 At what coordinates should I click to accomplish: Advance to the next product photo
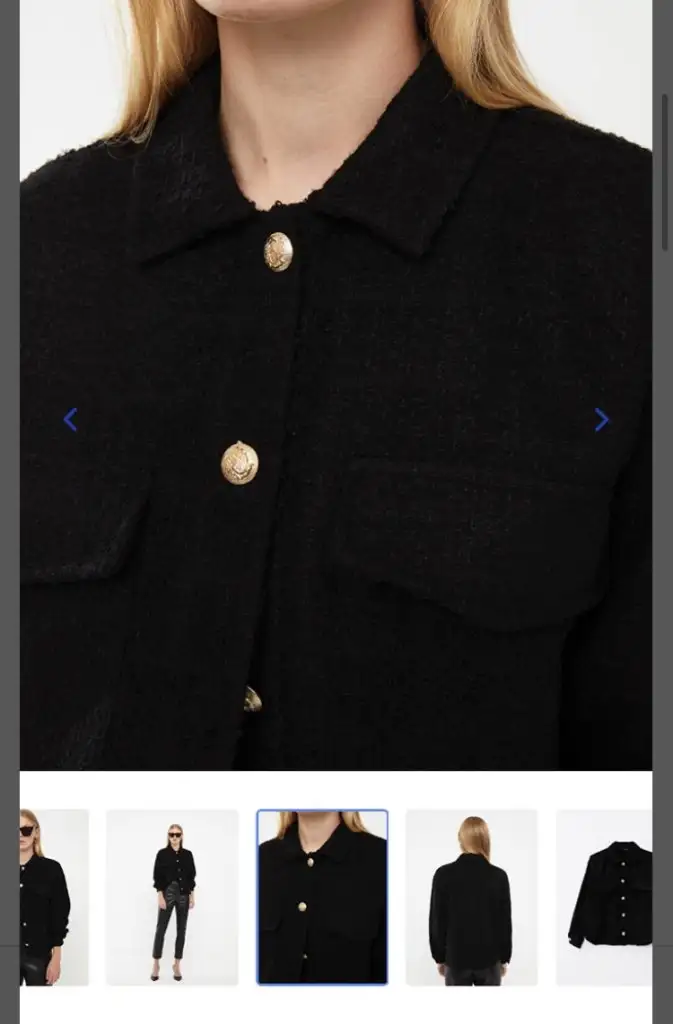[601, 420]
